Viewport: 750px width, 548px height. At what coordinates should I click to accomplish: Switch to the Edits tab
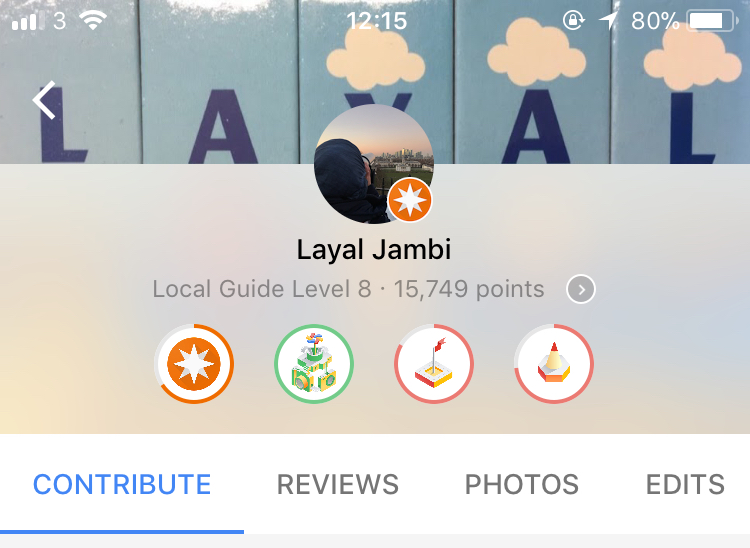(686, 485)
